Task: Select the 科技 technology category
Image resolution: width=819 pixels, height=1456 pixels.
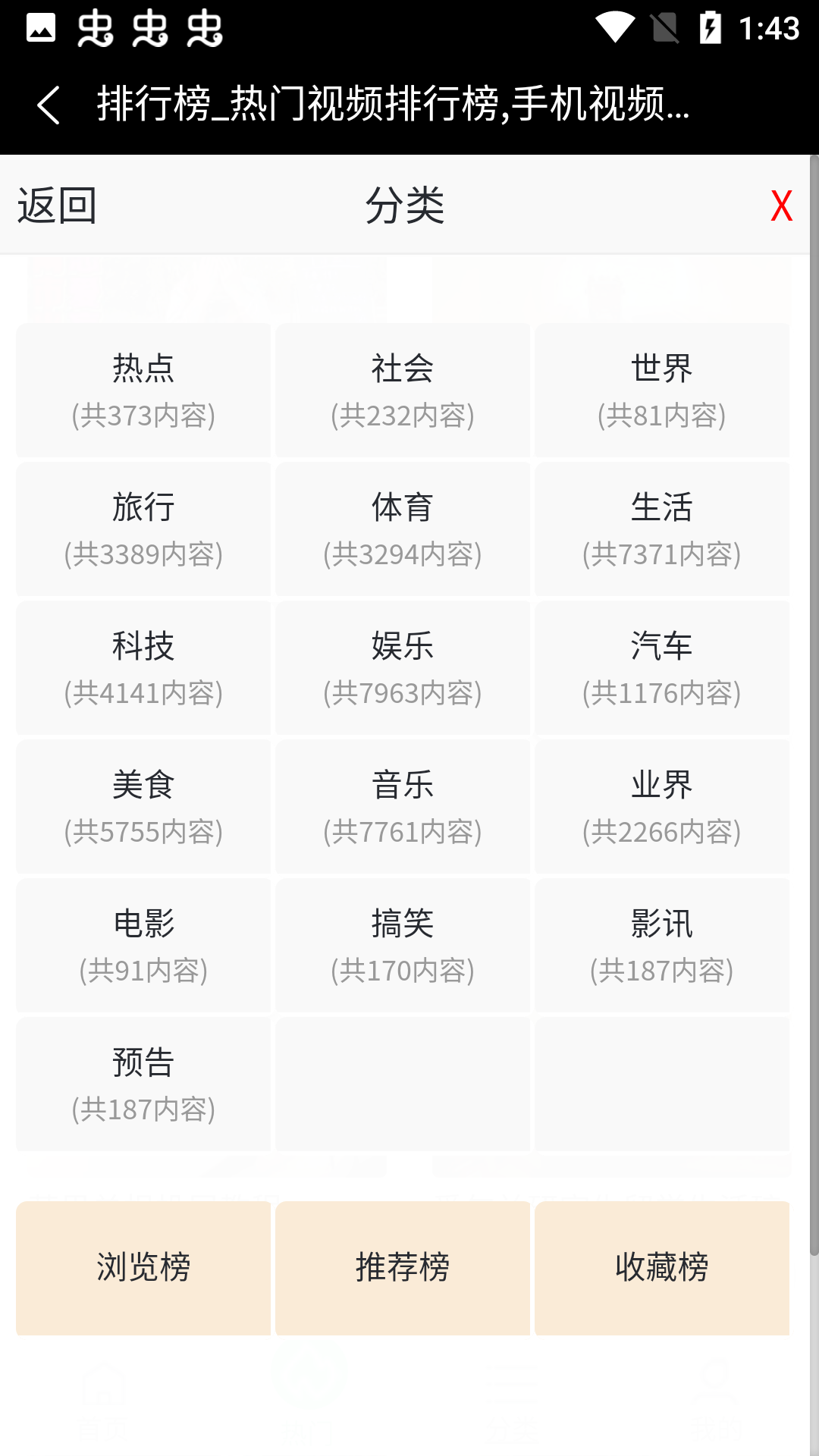Action: [x=143, y=667]
